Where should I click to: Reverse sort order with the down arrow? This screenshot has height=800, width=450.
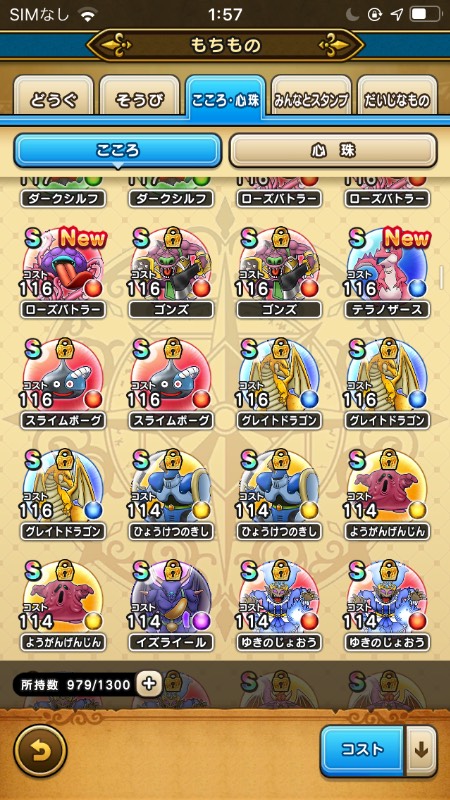coord(421,751)
